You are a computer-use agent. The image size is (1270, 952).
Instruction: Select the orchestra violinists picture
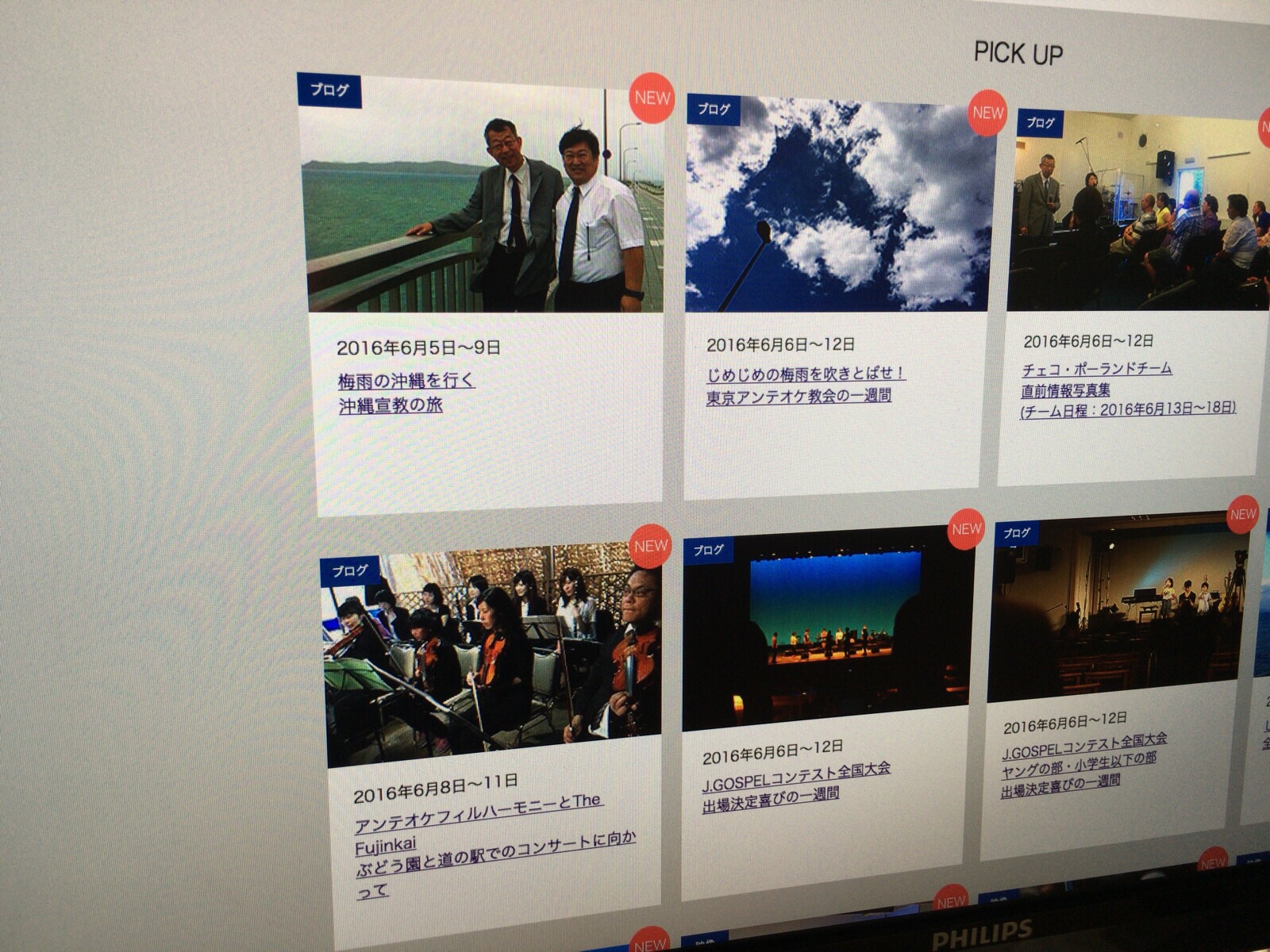(492, 653)
